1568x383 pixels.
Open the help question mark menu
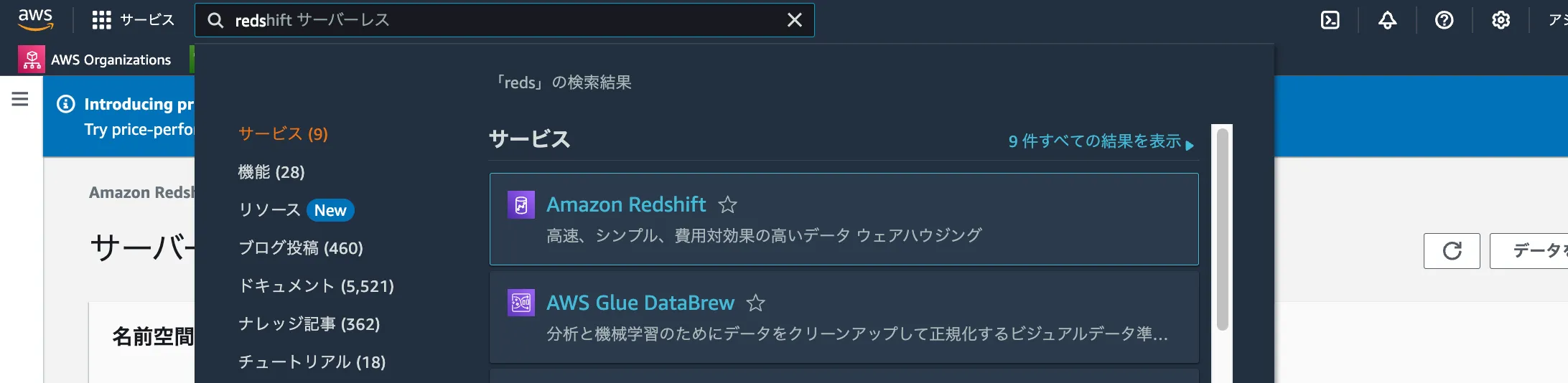1444,20
